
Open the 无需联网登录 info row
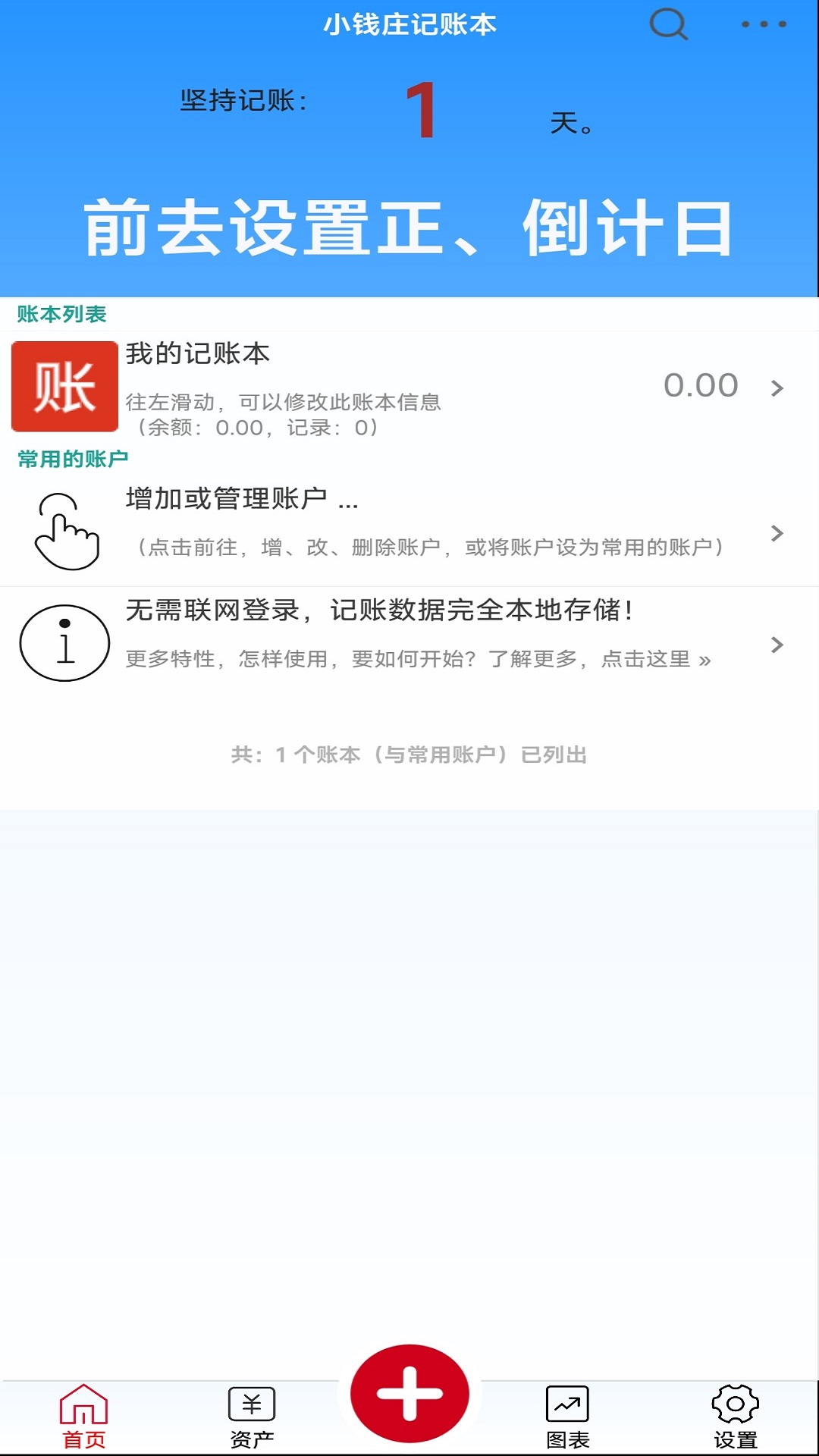pyautogui.click(x=409, y=642)
